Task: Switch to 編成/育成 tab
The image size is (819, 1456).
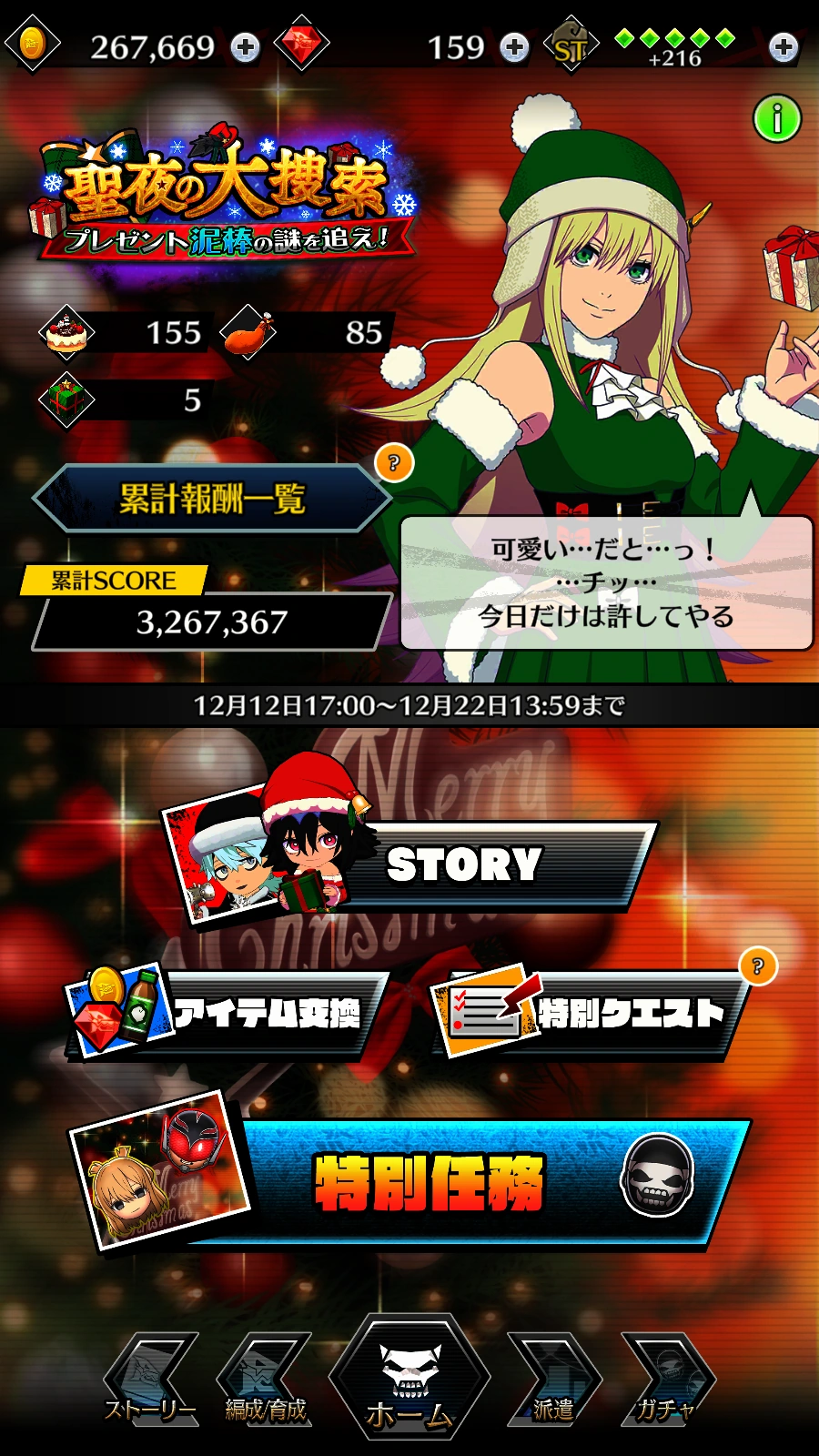Action: [266, 1383]
